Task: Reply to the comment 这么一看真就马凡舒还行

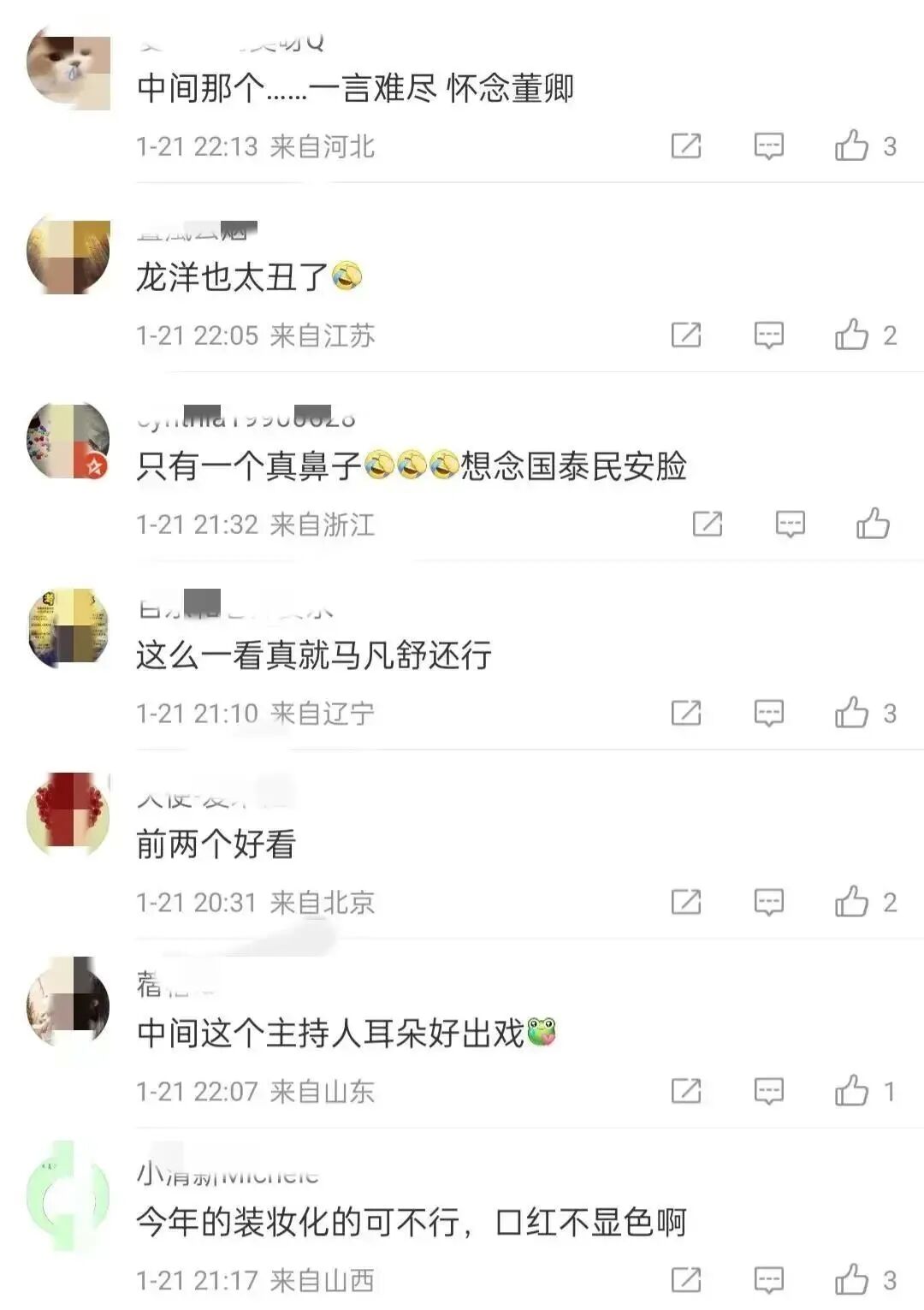Action: (768, 713)
